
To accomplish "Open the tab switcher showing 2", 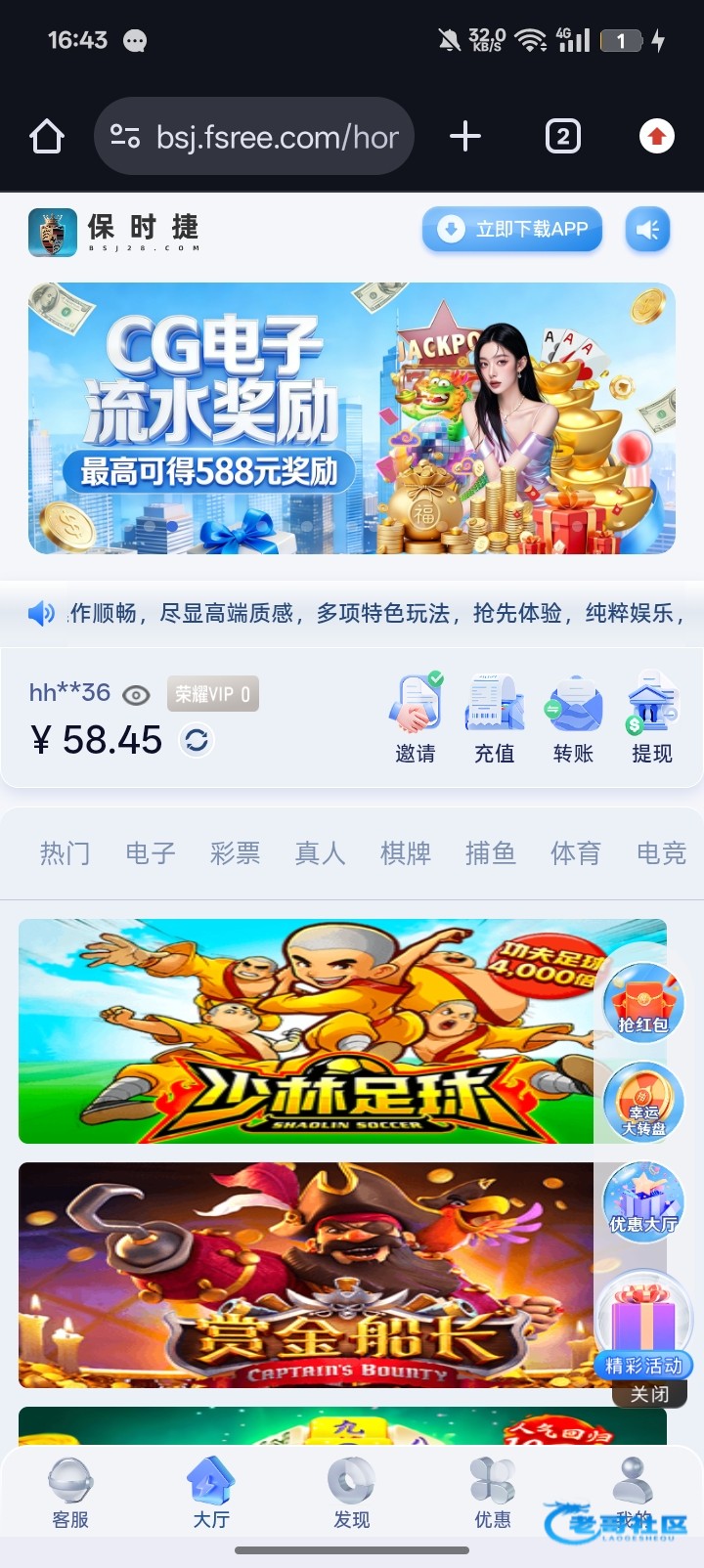I will (x=562, y=137).
